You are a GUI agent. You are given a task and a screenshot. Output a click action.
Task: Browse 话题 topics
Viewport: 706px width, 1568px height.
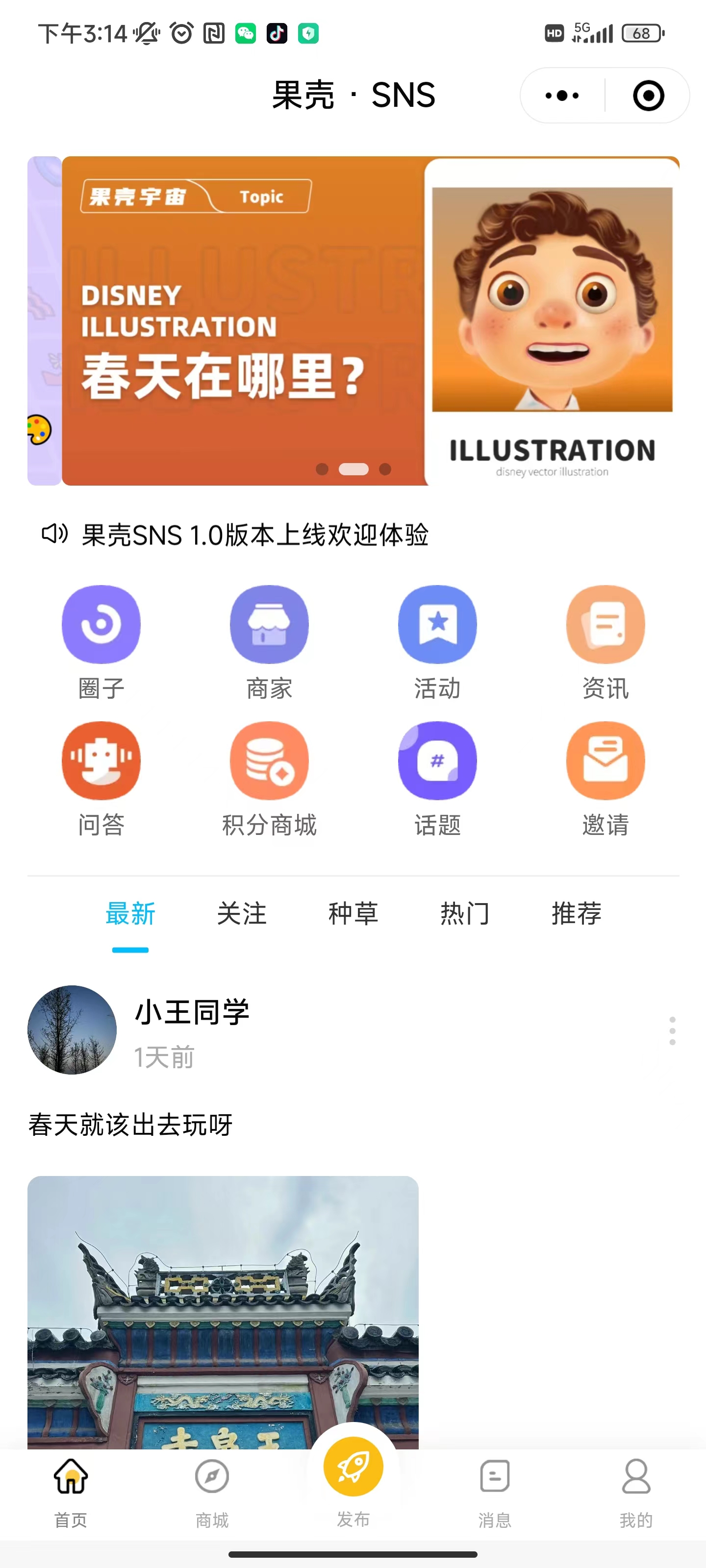click(437, 761)
